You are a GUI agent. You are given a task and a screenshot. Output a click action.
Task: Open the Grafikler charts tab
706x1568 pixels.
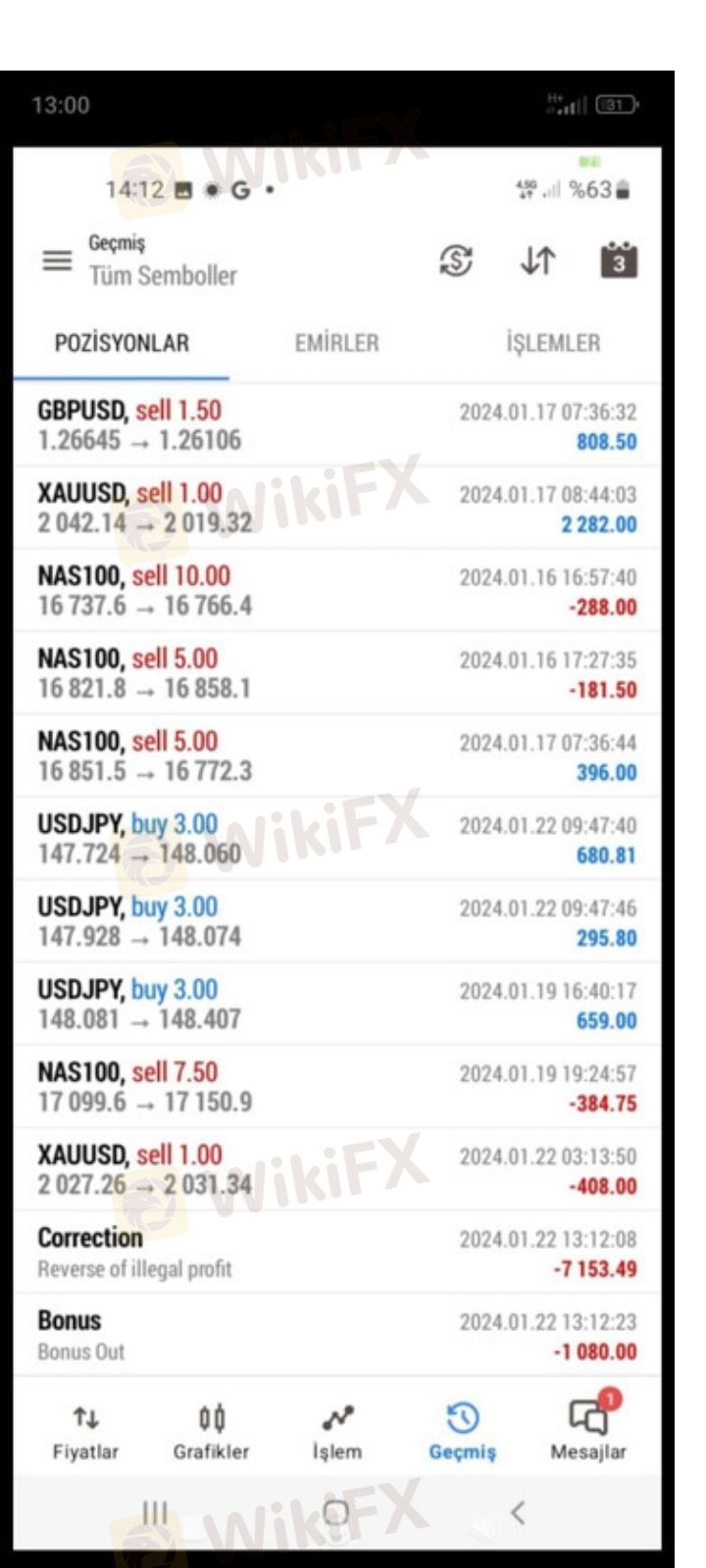click(211, 1432)
